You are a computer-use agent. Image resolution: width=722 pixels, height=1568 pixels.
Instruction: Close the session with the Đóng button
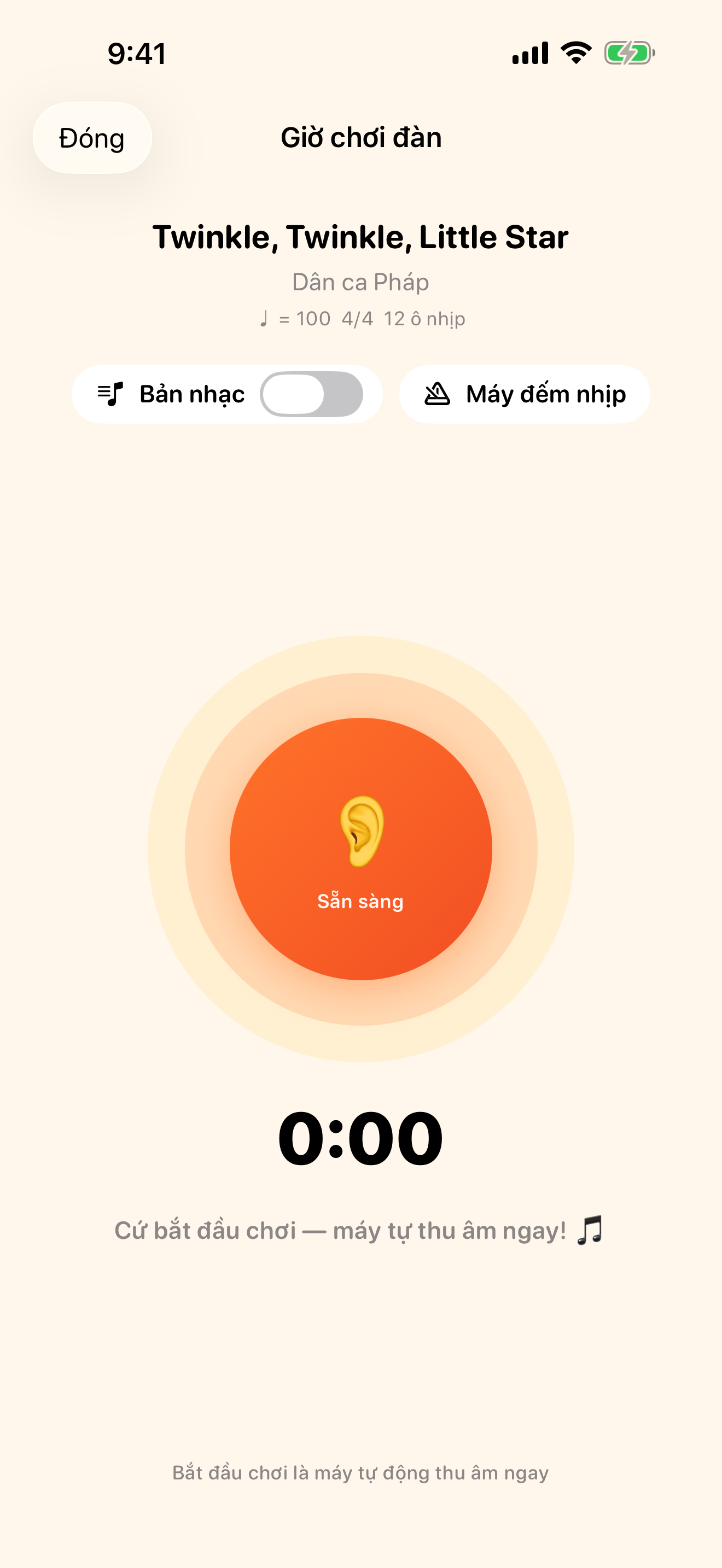point(92,138)
